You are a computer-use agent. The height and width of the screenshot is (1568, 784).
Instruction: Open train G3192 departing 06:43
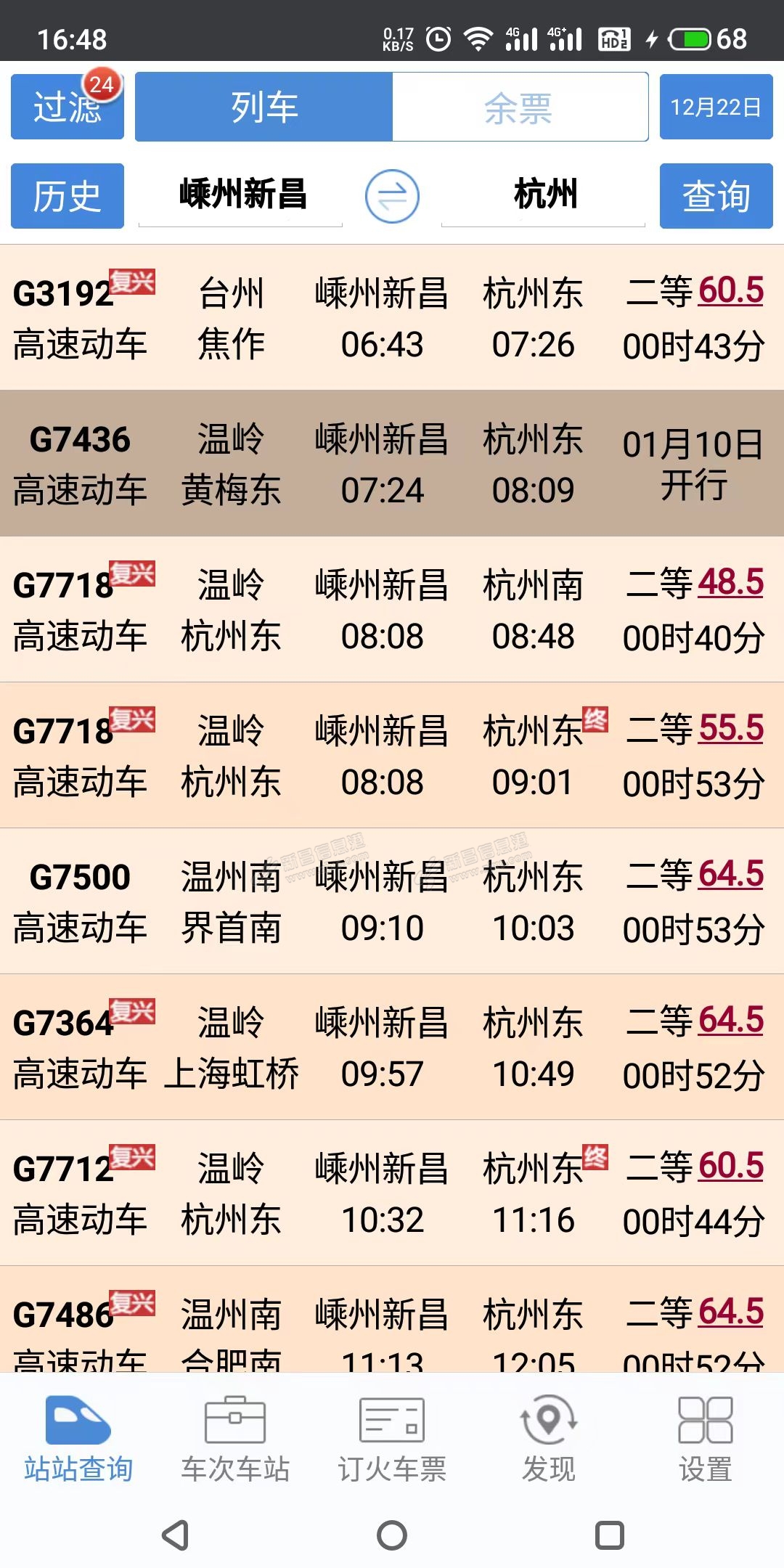[392, 317]
